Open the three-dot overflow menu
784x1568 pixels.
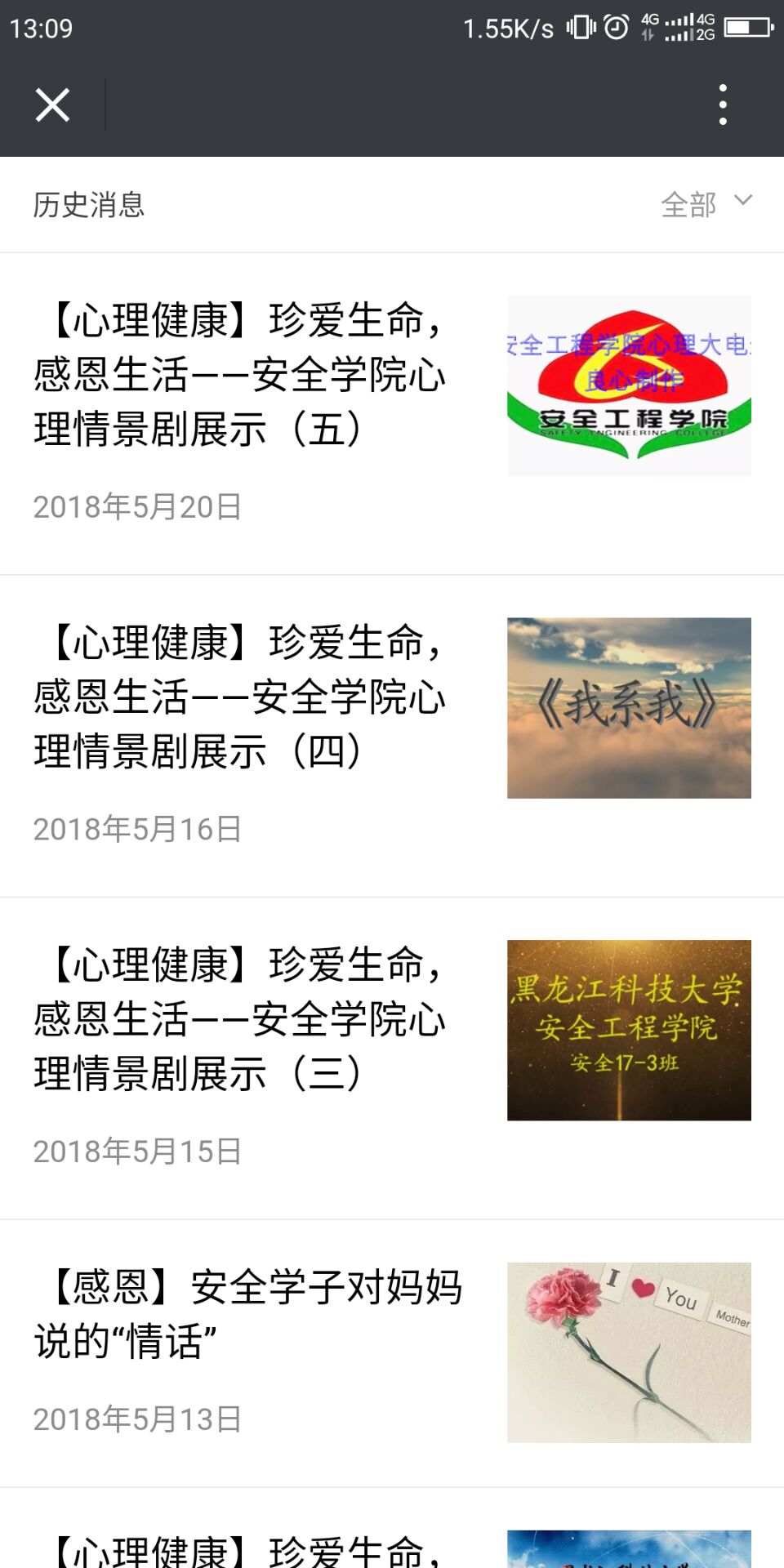tap(722, 105)
